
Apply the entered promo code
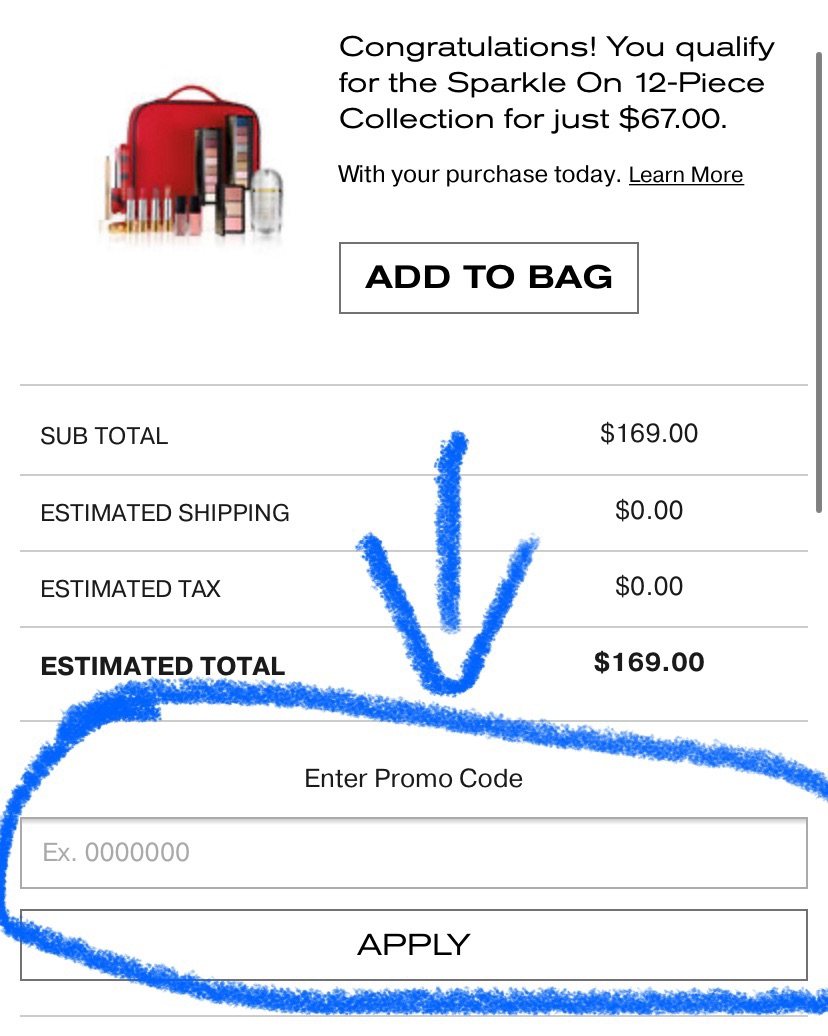pyautogui.click(x=413, y=944)
